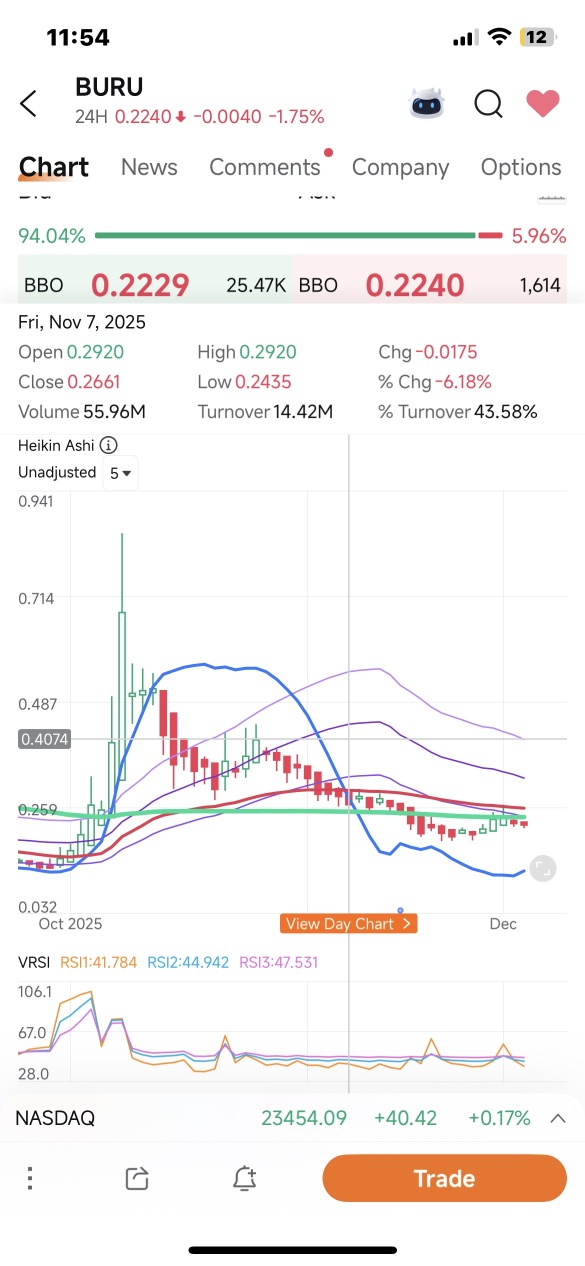
Task: Add a price alert with the bell
Action: (x=244, y=1178)
